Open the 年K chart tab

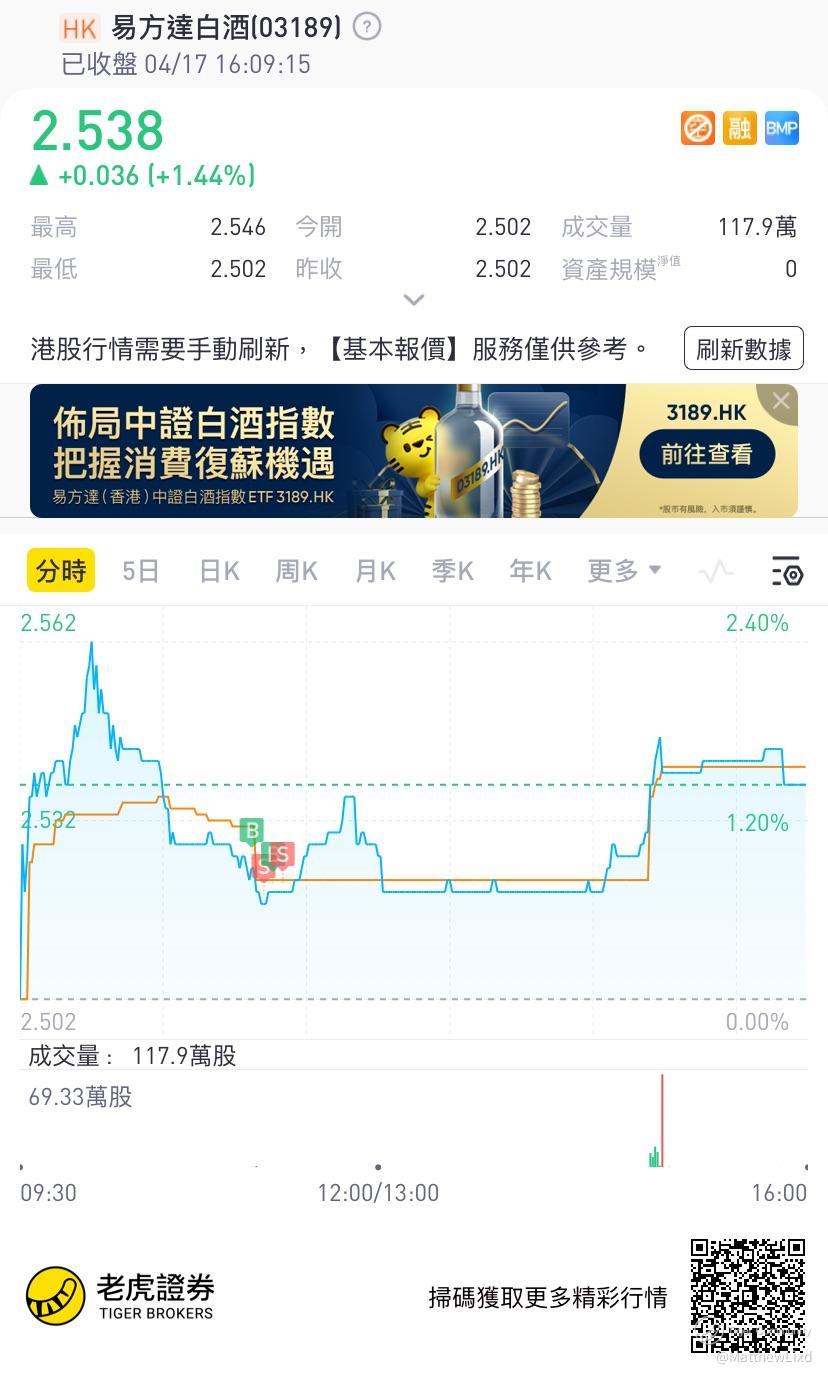(530, 571)
